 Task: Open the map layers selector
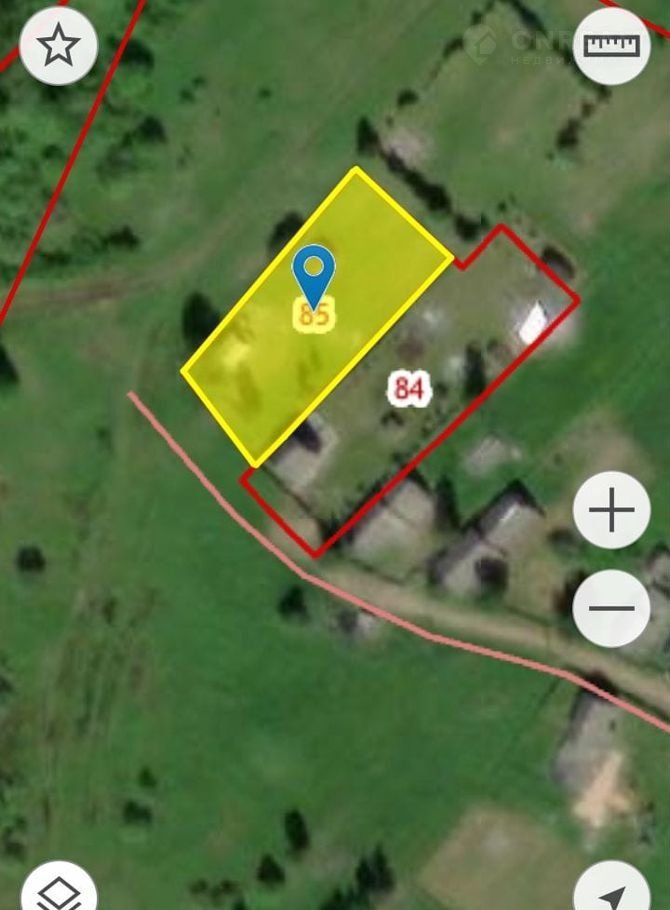point(58,890)
